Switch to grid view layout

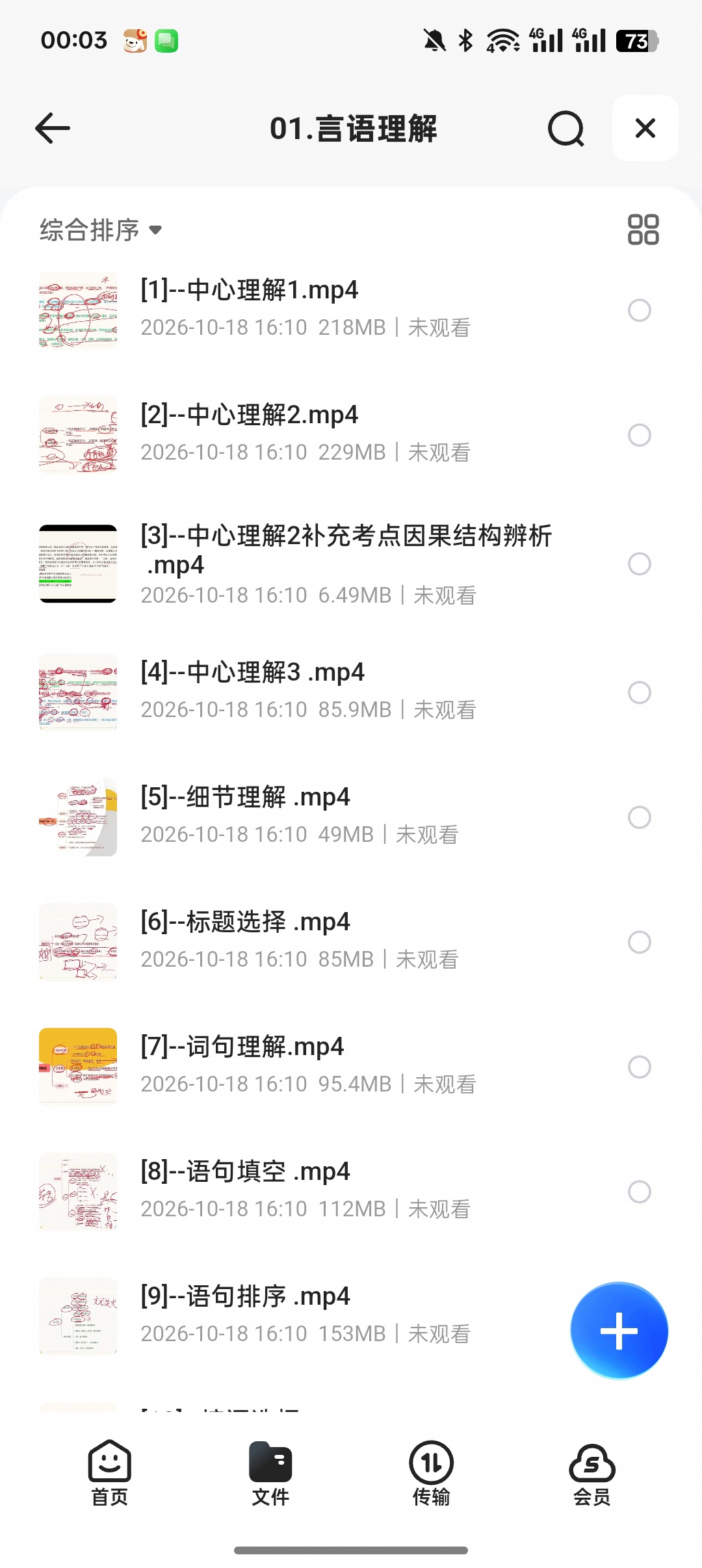[643, 229]
